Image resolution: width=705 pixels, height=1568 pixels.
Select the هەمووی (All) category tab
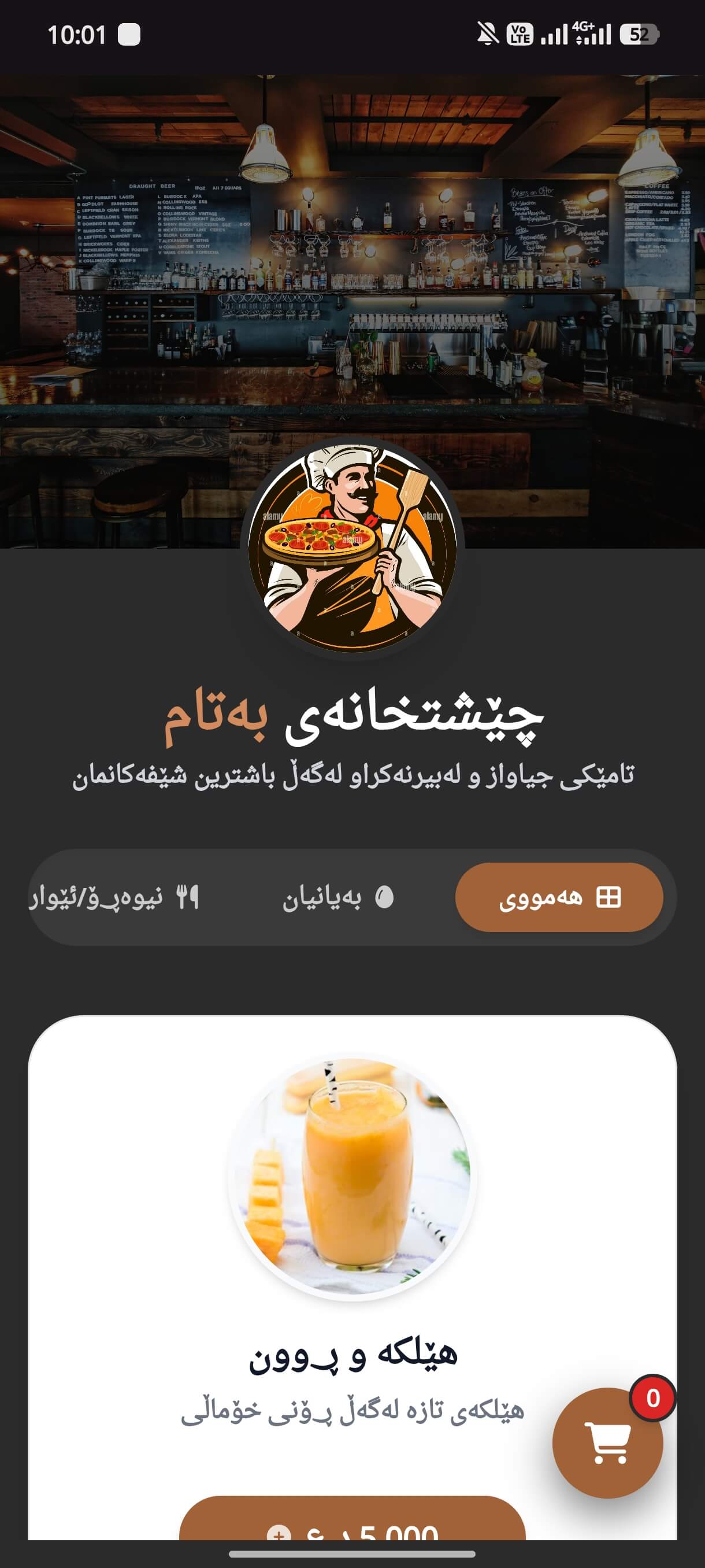coord(558,897)
